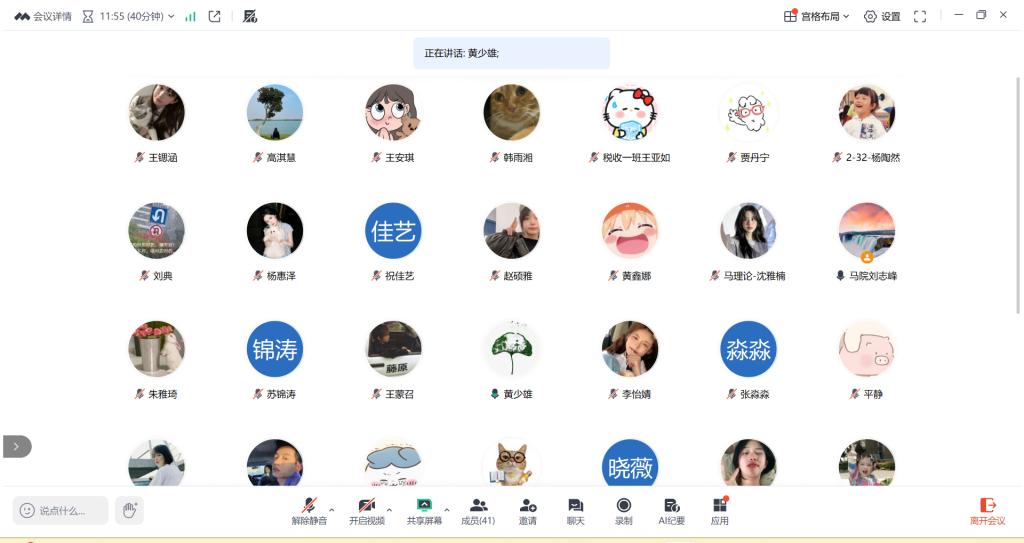Open the grid layout (宫格布局) selector
Viewport: 1024px width, 543px height.
(817, 16)
